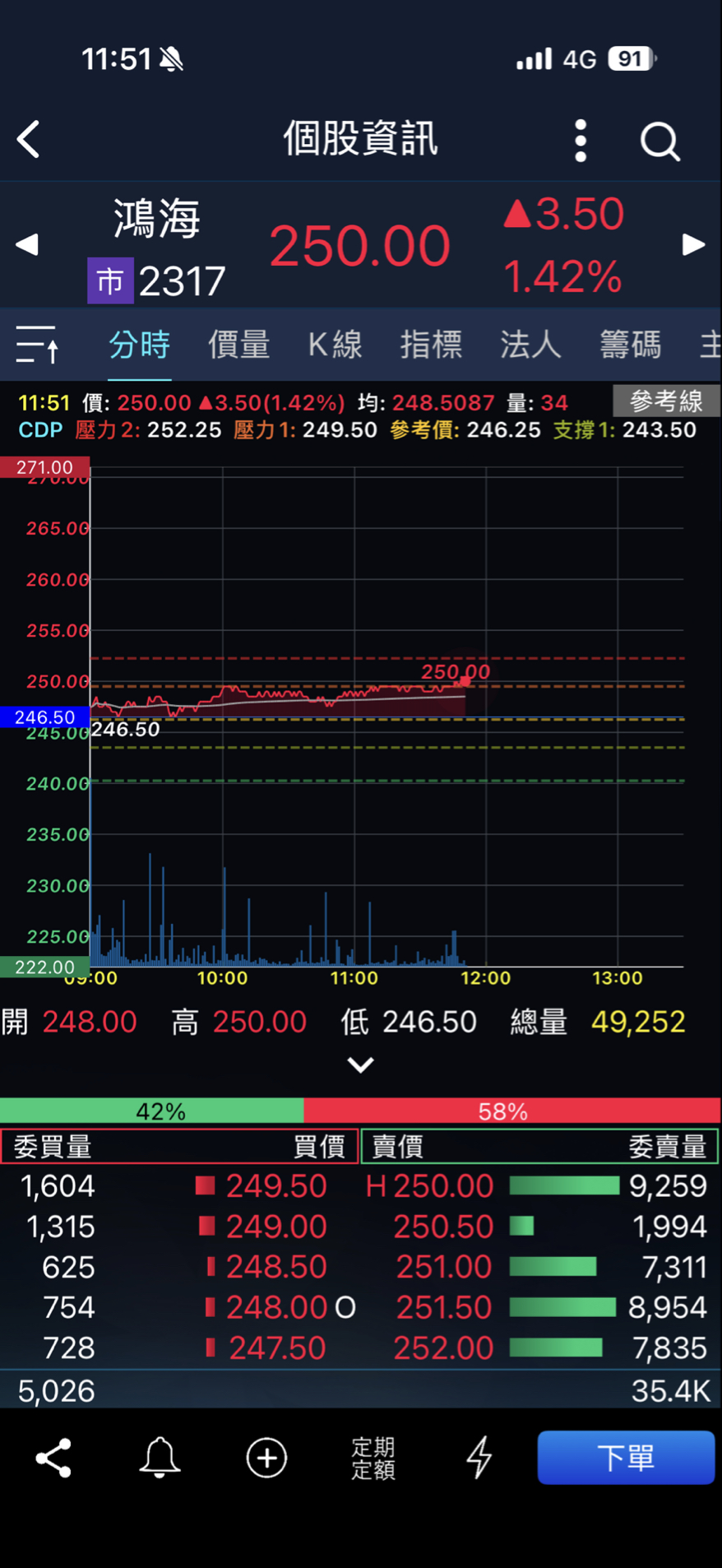Tap 下單 to place an order

[x=625, y=1458]
